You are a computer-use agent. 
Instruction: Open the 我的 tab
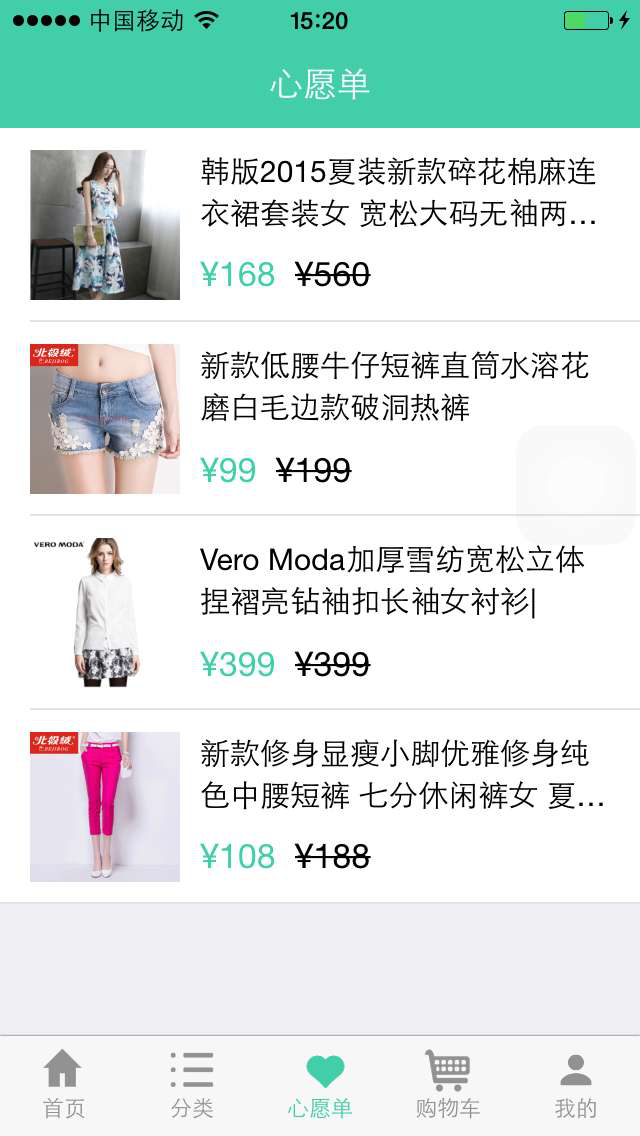click(576, 1084)
